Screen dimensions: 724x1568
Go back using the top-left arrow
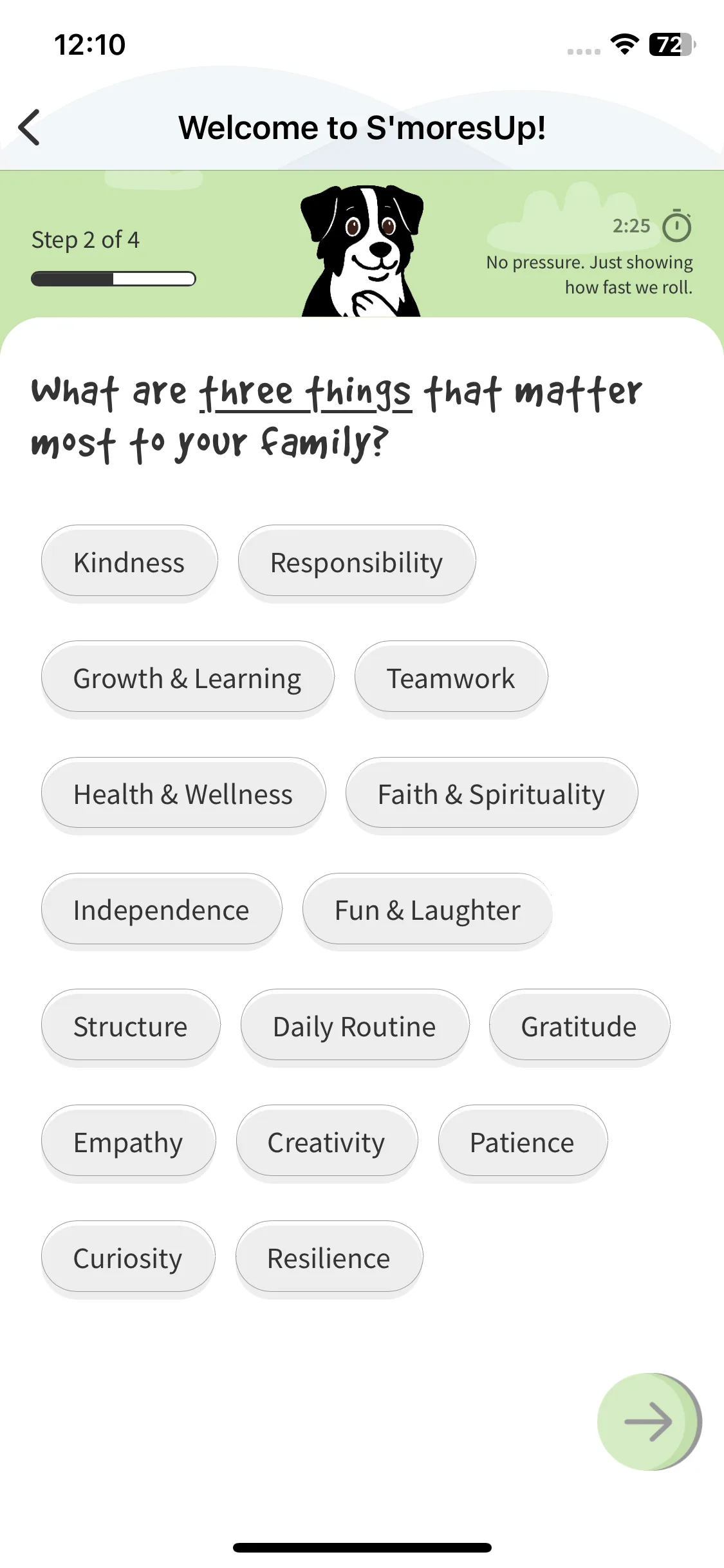30,127
